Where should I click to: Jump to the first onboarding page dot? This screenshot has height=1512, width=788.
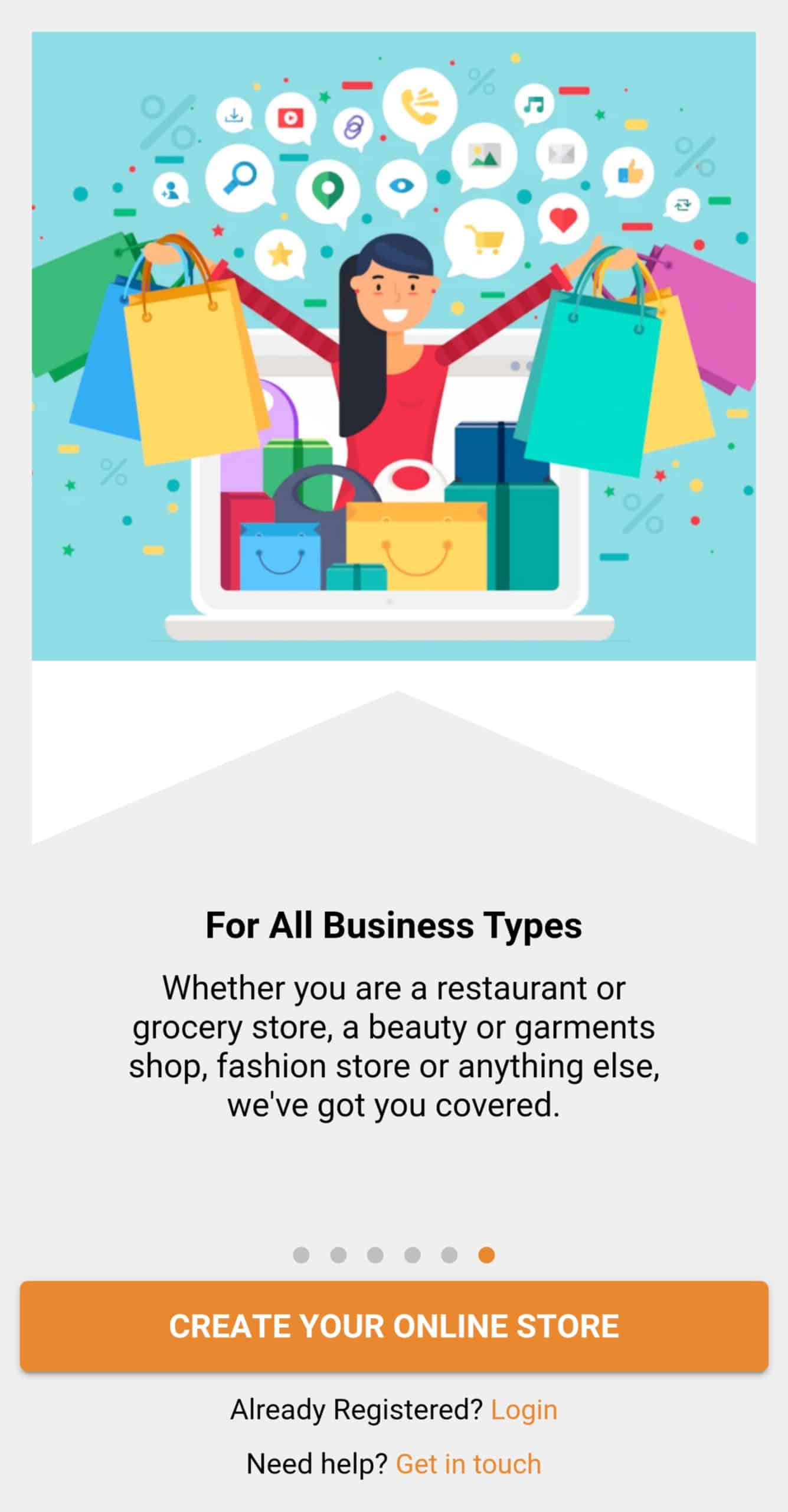[x=301, y=1254]
